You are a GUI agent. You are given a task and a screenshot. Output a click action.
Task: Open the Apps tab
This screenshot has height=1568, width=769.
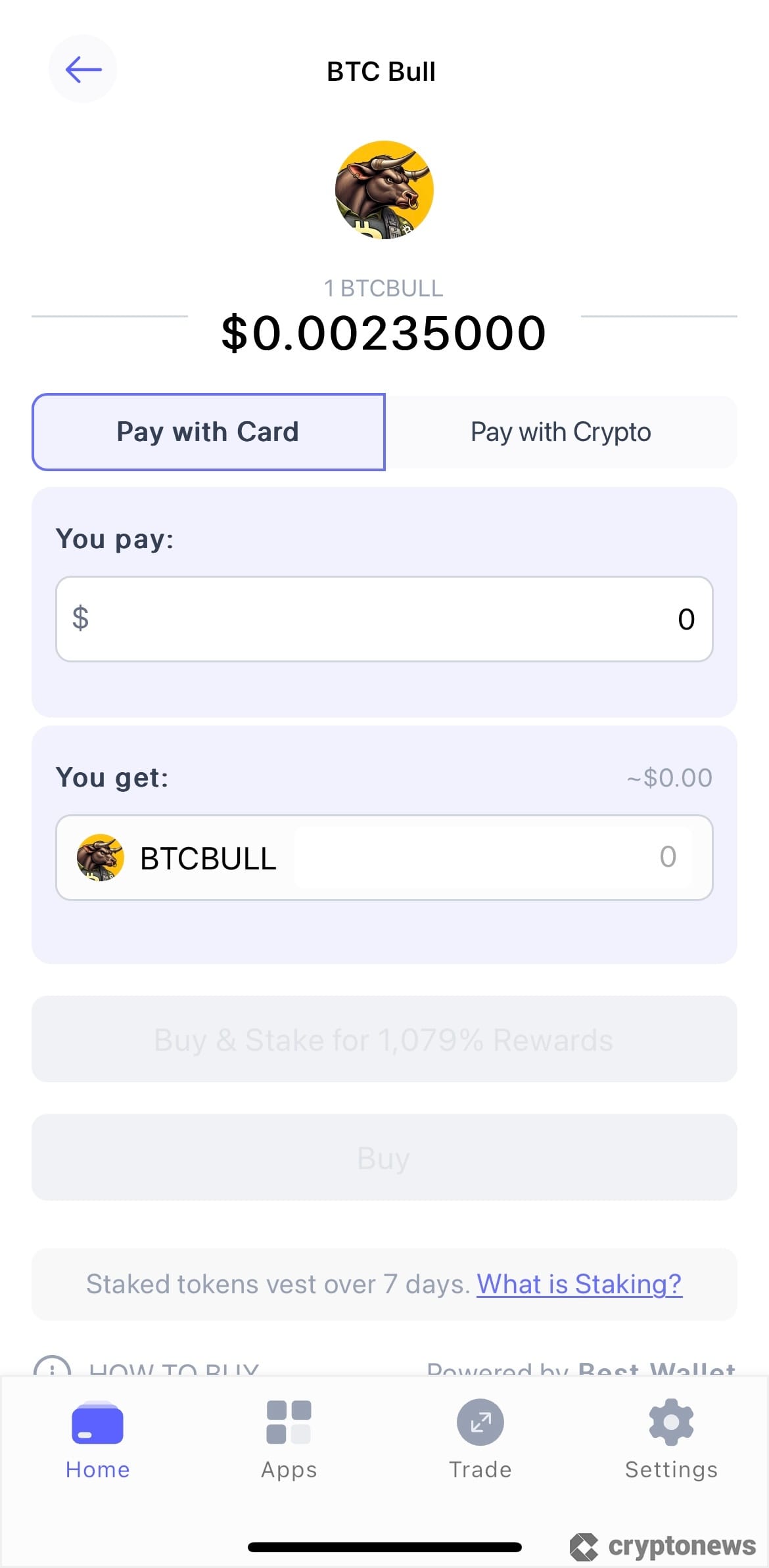point(289,1439)
